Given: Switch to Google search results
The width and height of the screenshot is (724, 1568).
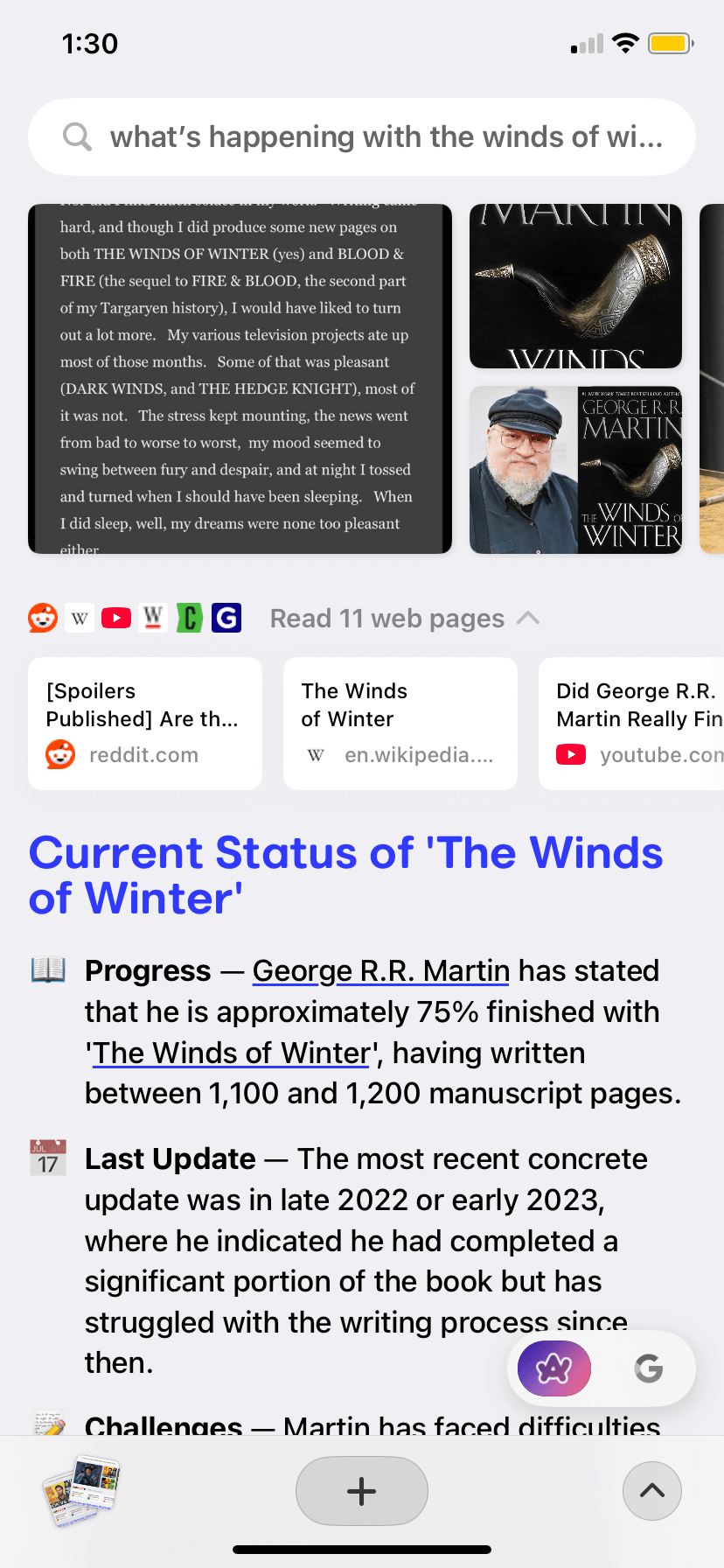Looking at the screenshot, I should 649,1368.
